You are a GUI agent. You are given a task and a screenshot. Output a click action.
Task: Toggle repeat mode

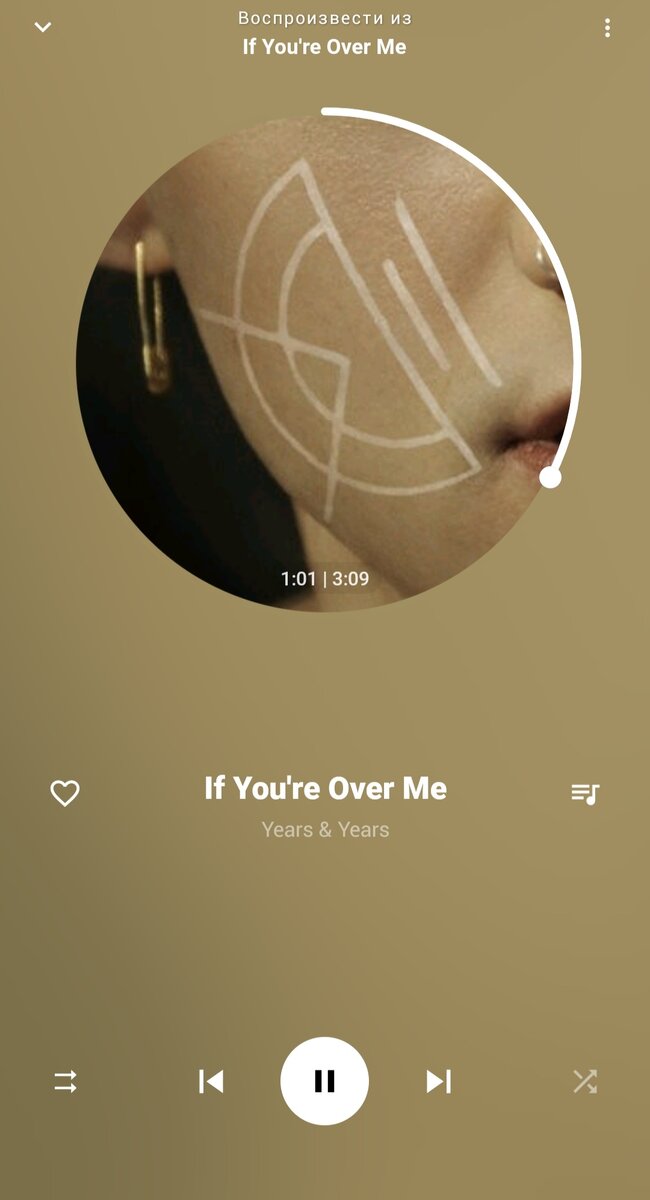pyautogui.click(x=65, y=1081)
